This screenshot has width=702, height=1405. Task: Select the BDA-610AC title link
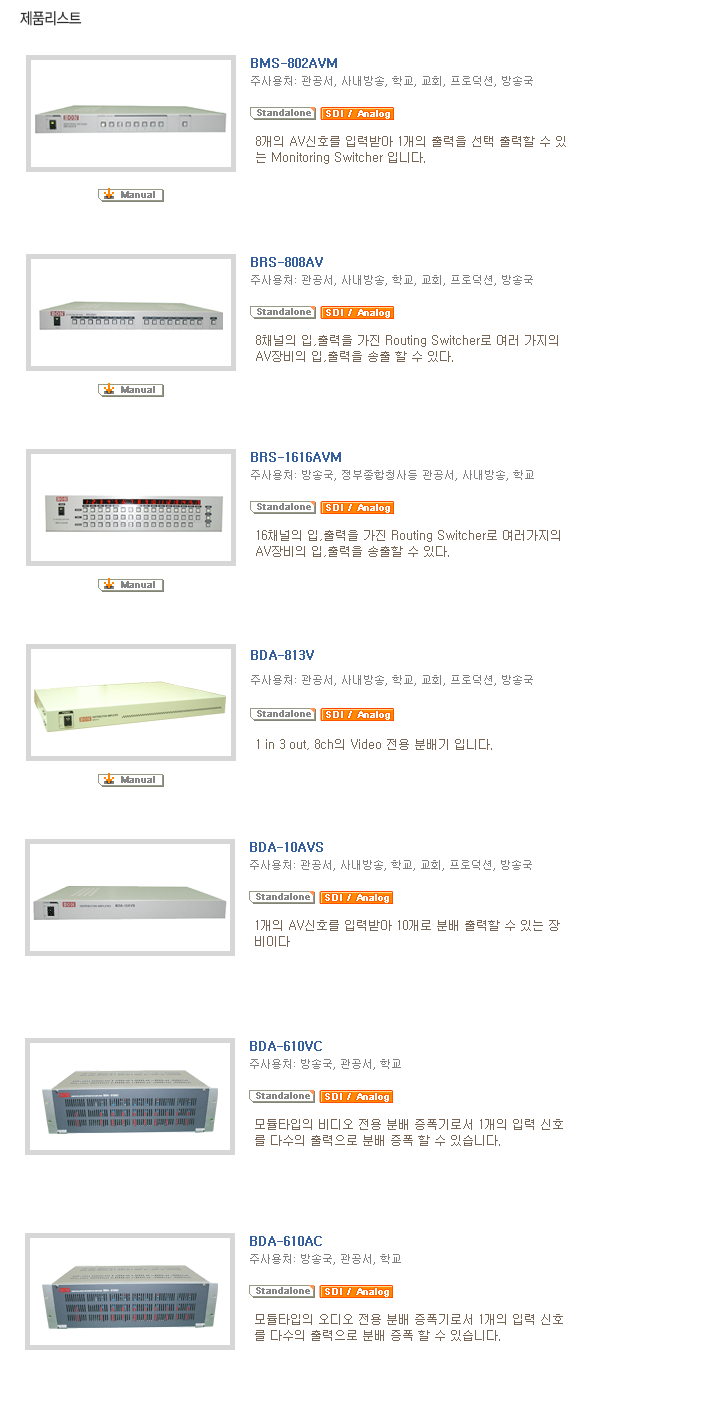tap(286, 1242)
